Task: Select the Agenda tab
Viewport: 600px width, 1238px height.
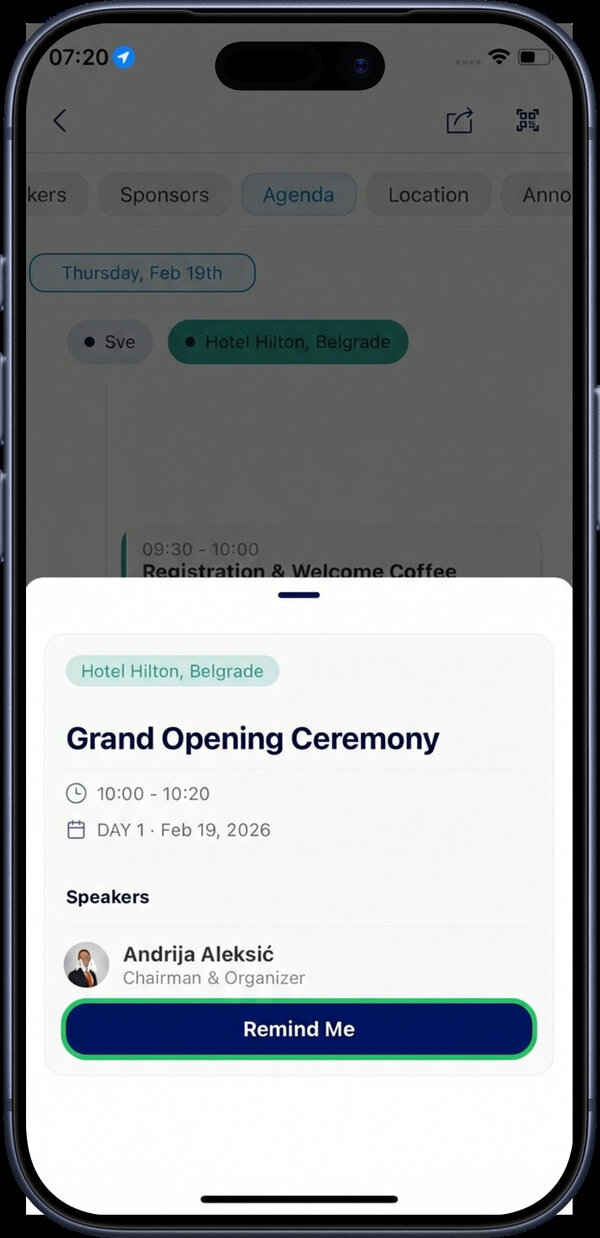Action: click(298, 195)
